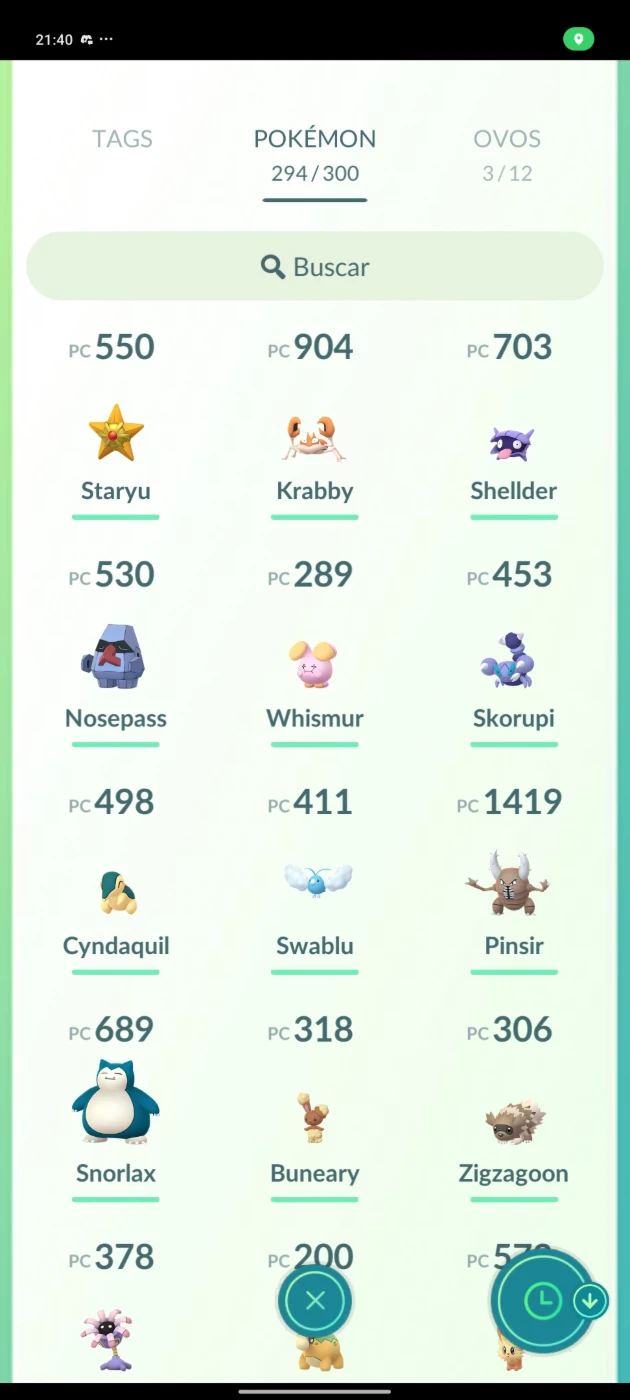Close the Pokémon list with X button
This screenshot has width=630, height=1400.
click(315, 1300)
